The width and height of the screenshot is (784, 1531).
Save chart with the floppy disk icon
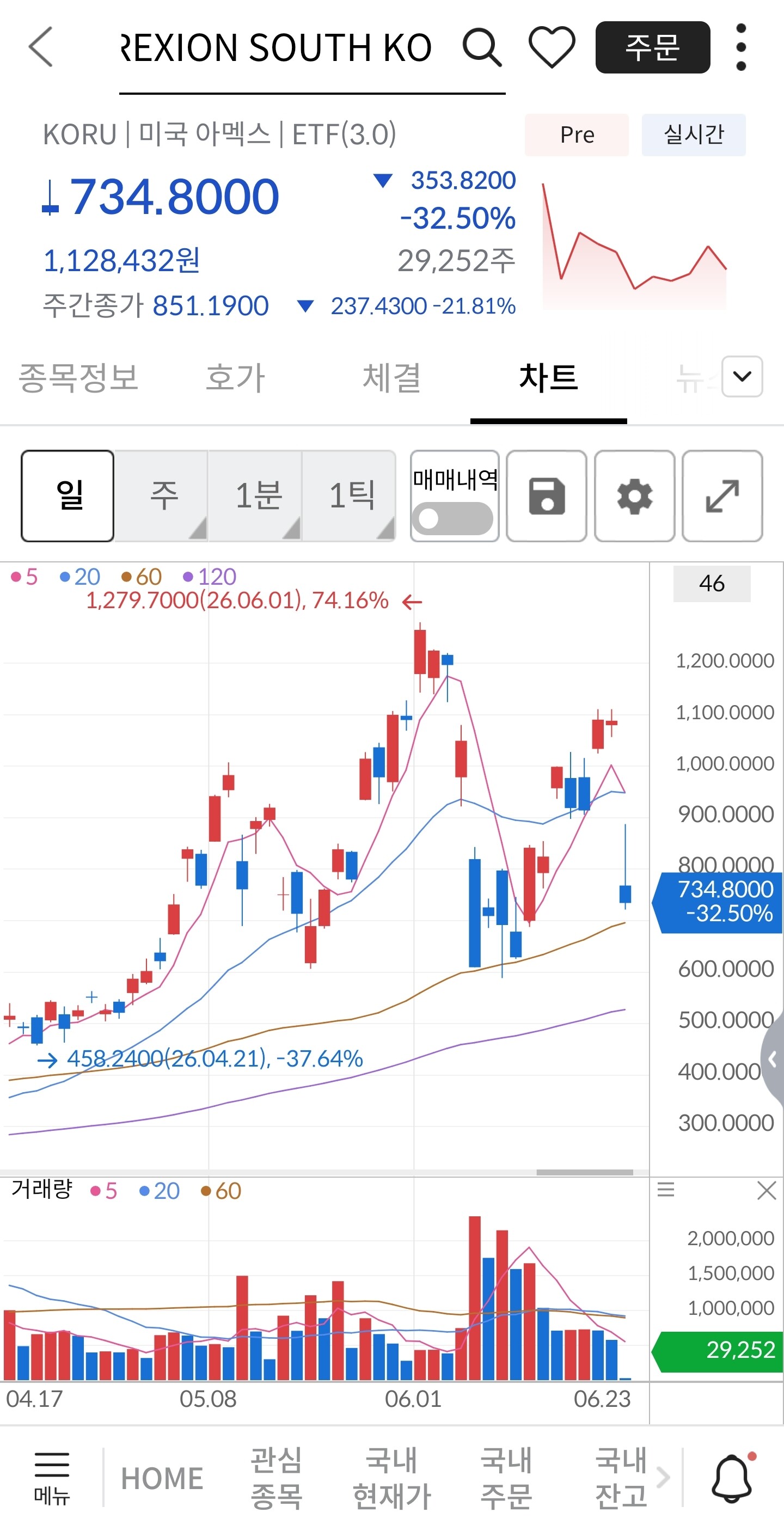pyautogui.click(x=546, y=495)
